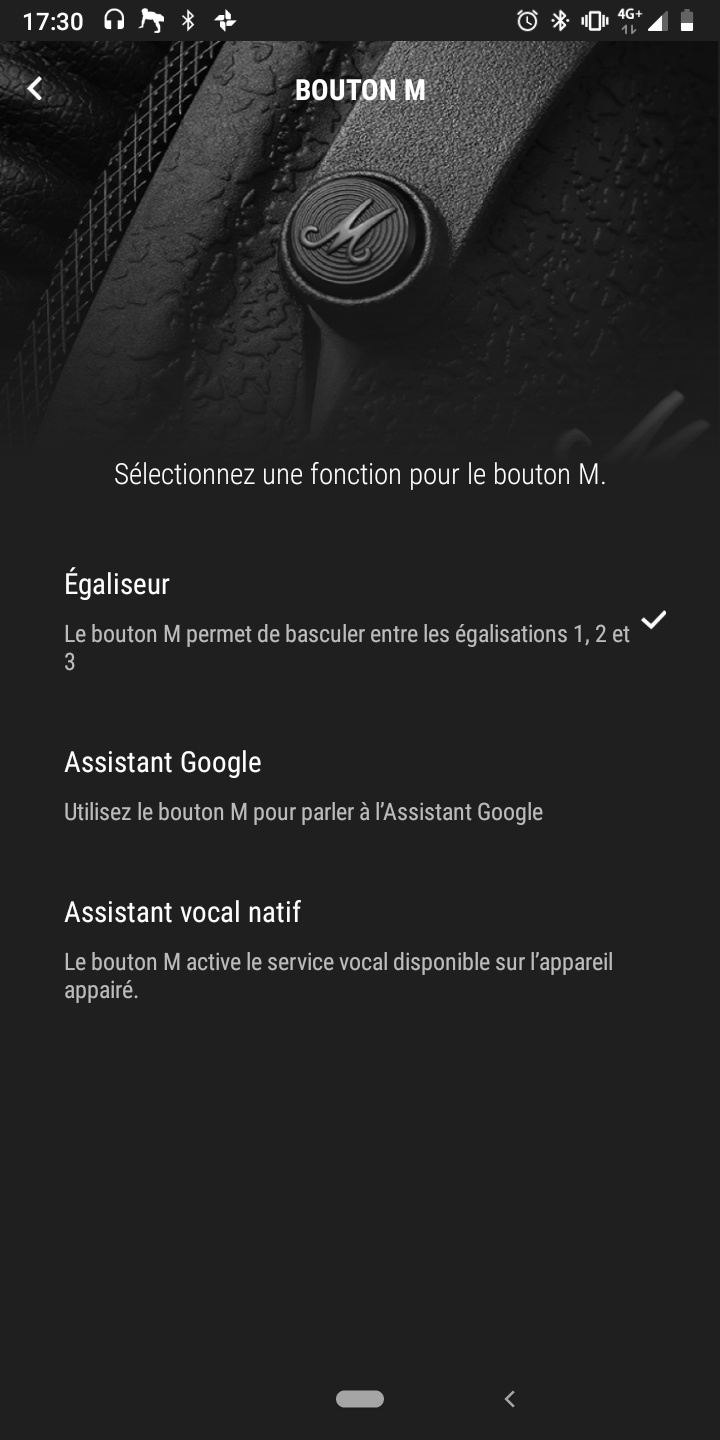Image resolution: width=720 pixels, height=1440 pixels.
Task: Select Assistant vocal natif option
Action: pyautogui.click(x=360, y=949)
